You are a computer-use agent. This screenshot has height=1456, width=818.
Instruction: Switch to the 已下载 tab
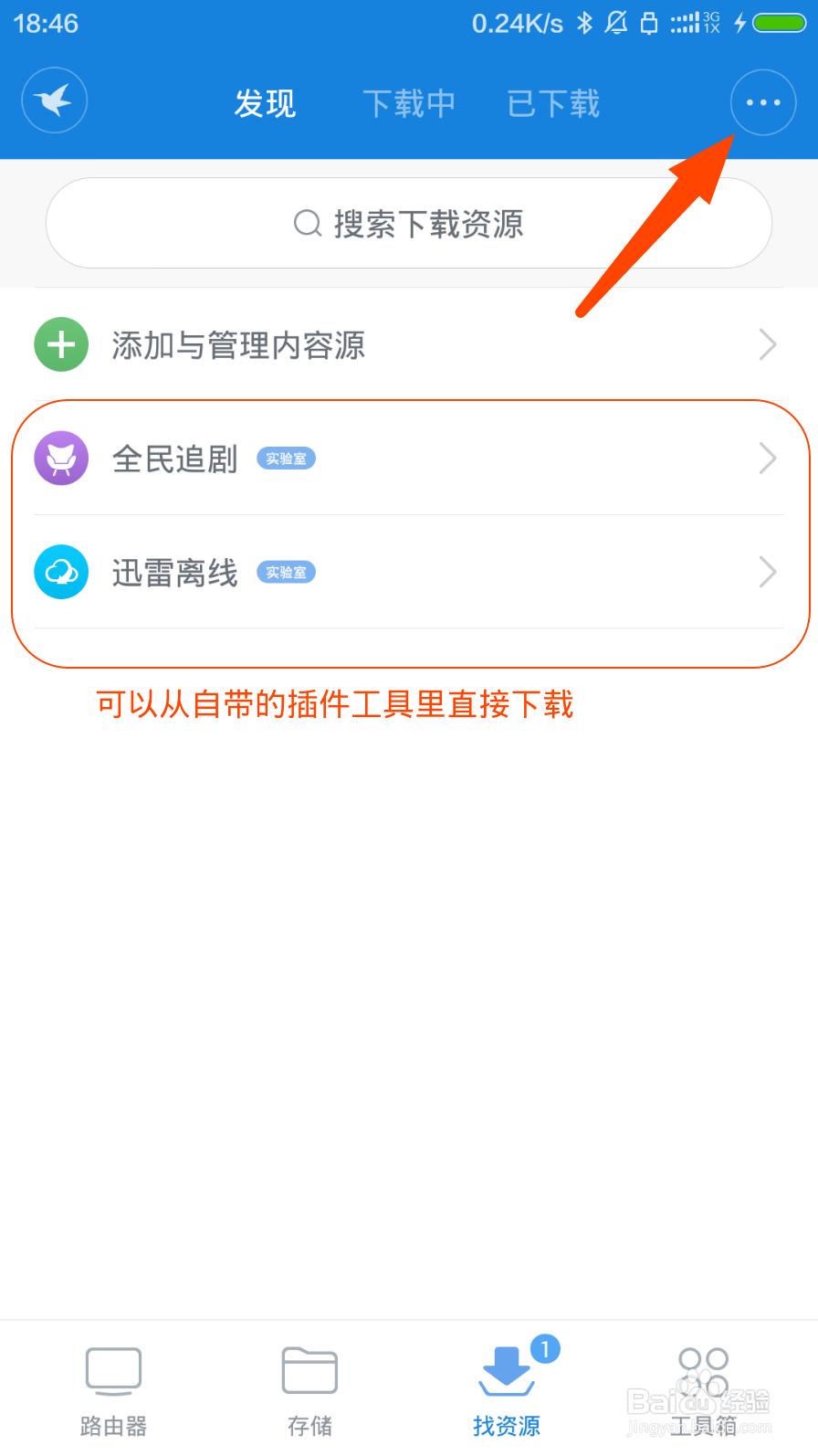coord(552,103)
